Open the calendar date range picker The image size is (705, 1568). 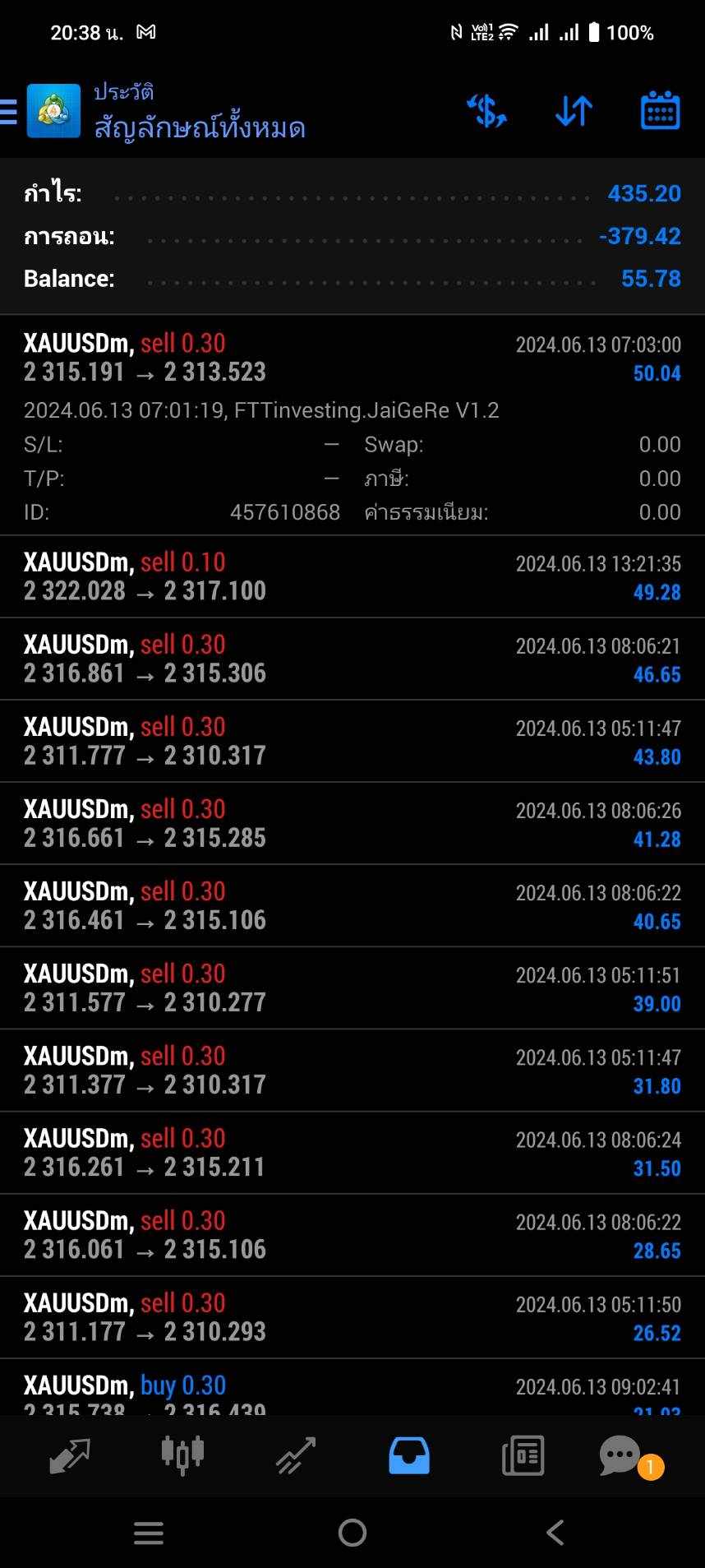pos(660,110)
